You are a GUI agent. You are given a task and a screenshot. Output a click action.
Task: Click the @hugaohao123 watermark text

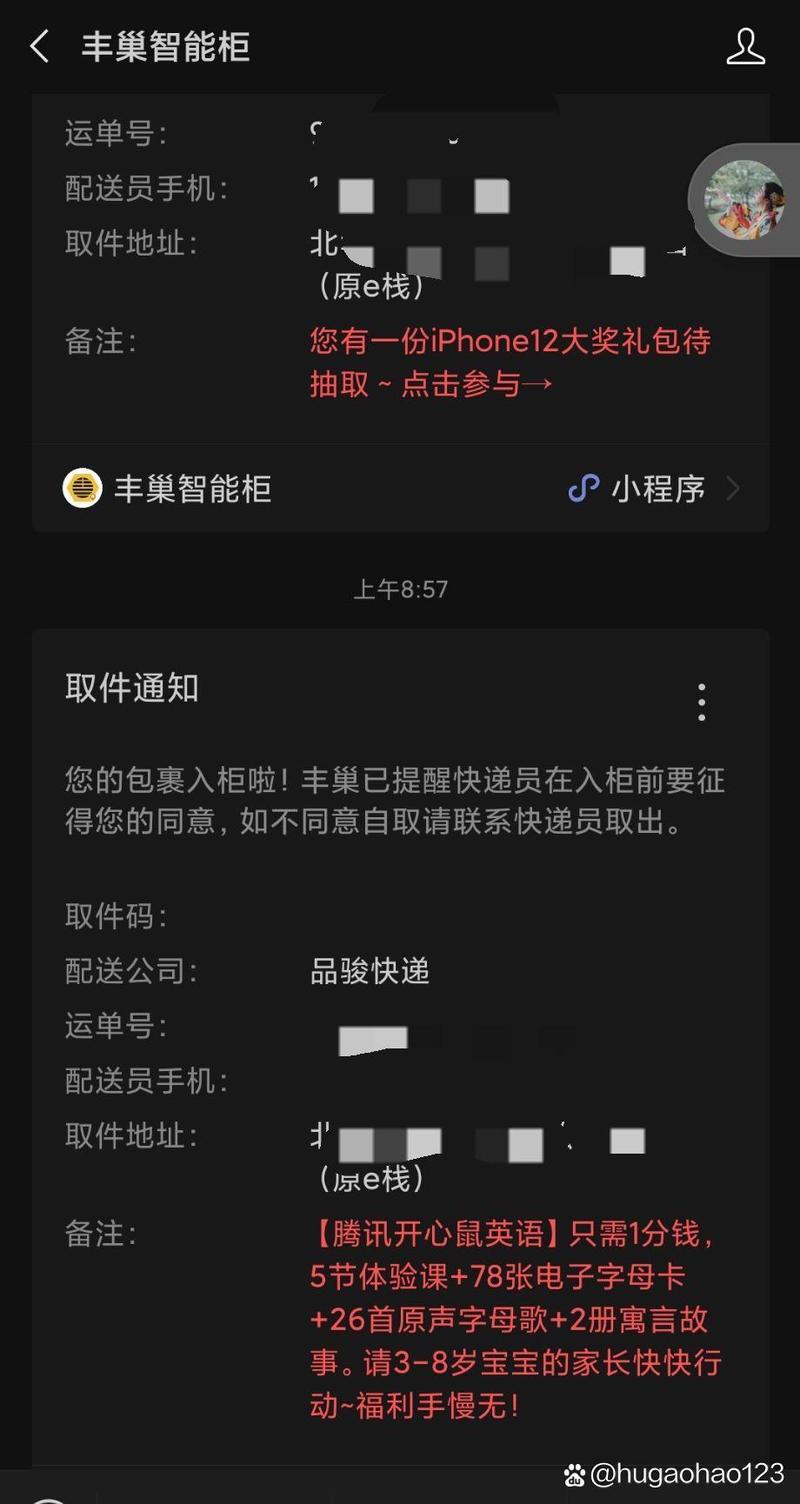690,1474
